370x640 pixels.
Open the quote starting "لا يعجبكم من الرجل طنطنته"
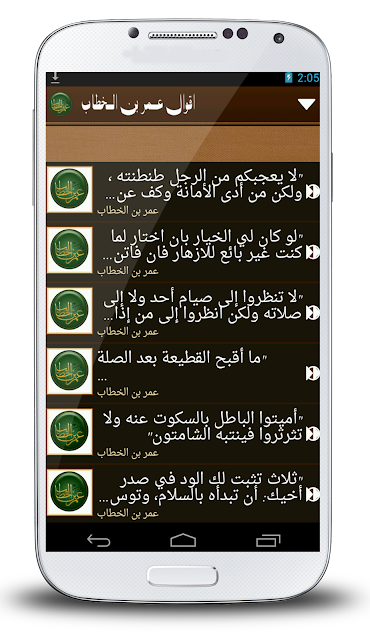(183, 191)
